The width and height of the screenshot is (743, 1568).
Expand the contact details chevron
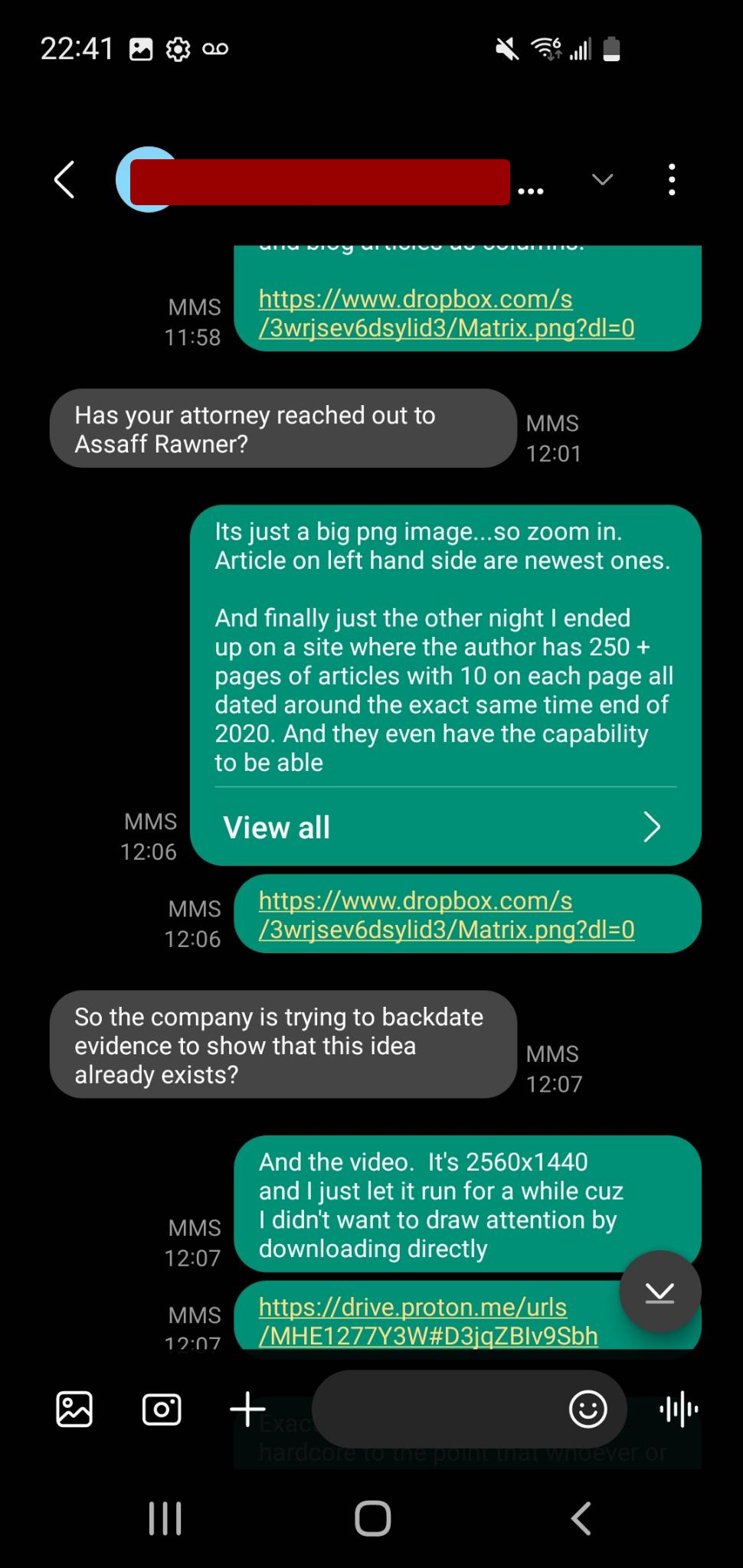tap(603, 180)
